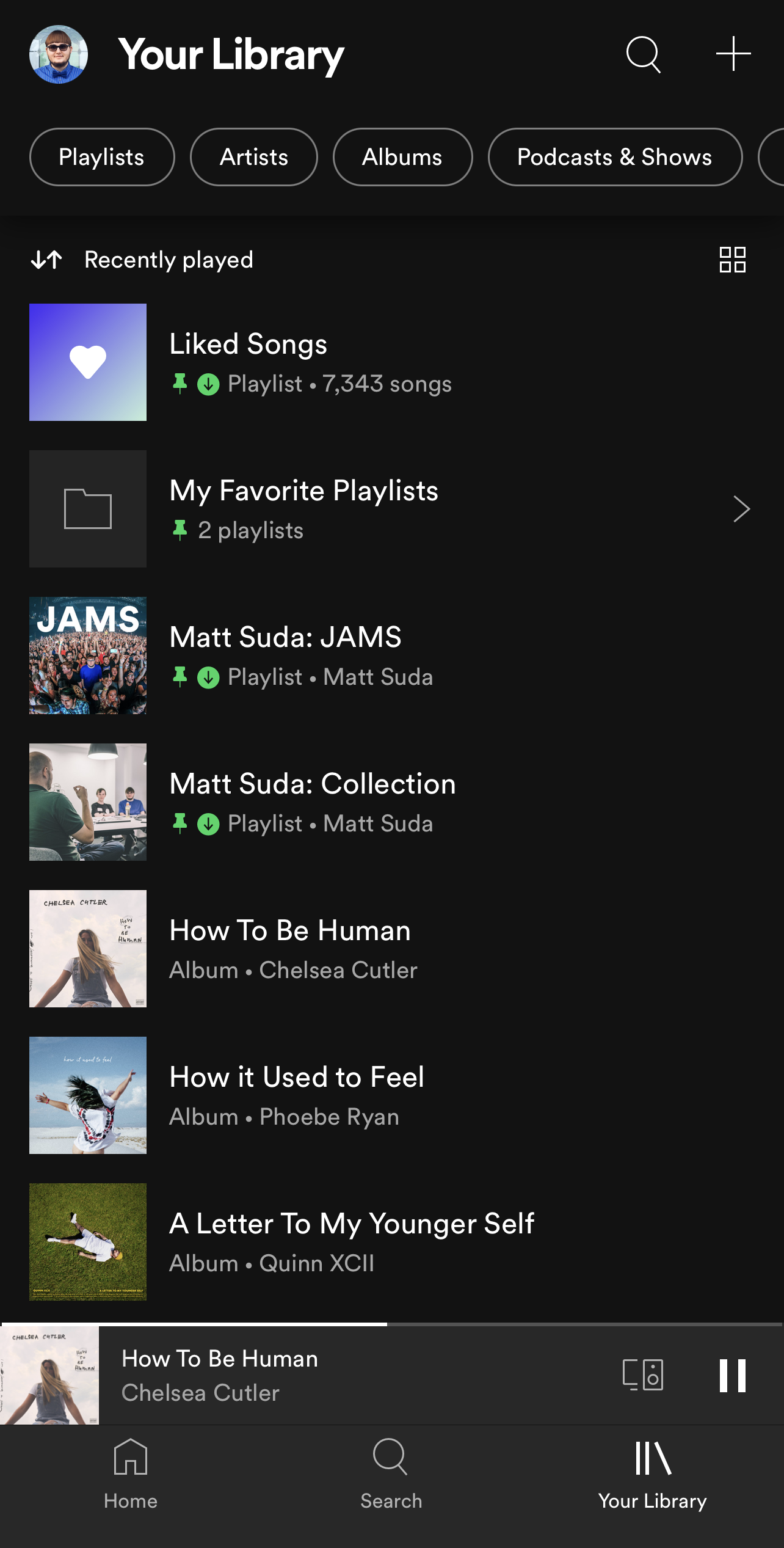Open Liked Songs playlist
The width and height of the screenshot is (784, 1548).
pyautogui.click(x=392, y=362)
